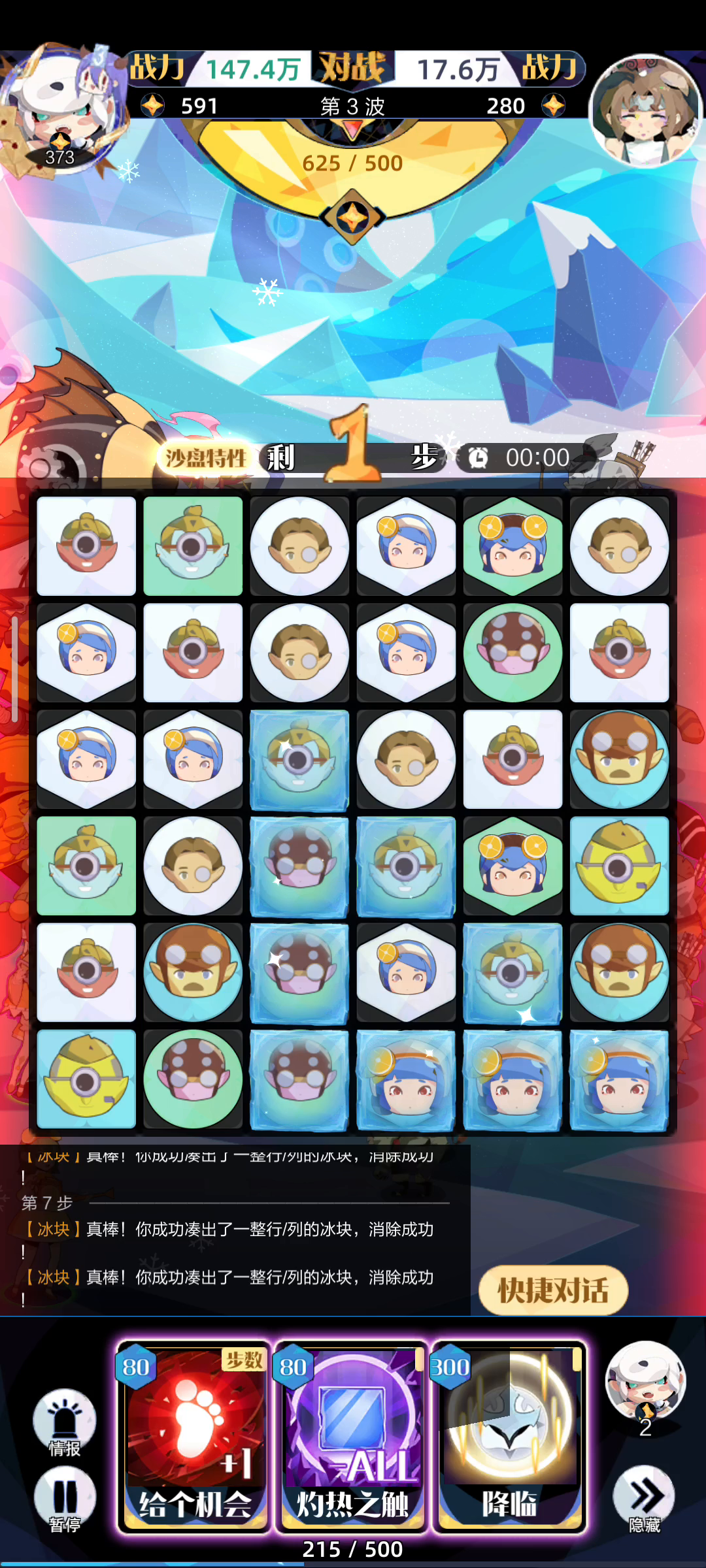Open 快捷对话 quick chat

(553, 1290)
